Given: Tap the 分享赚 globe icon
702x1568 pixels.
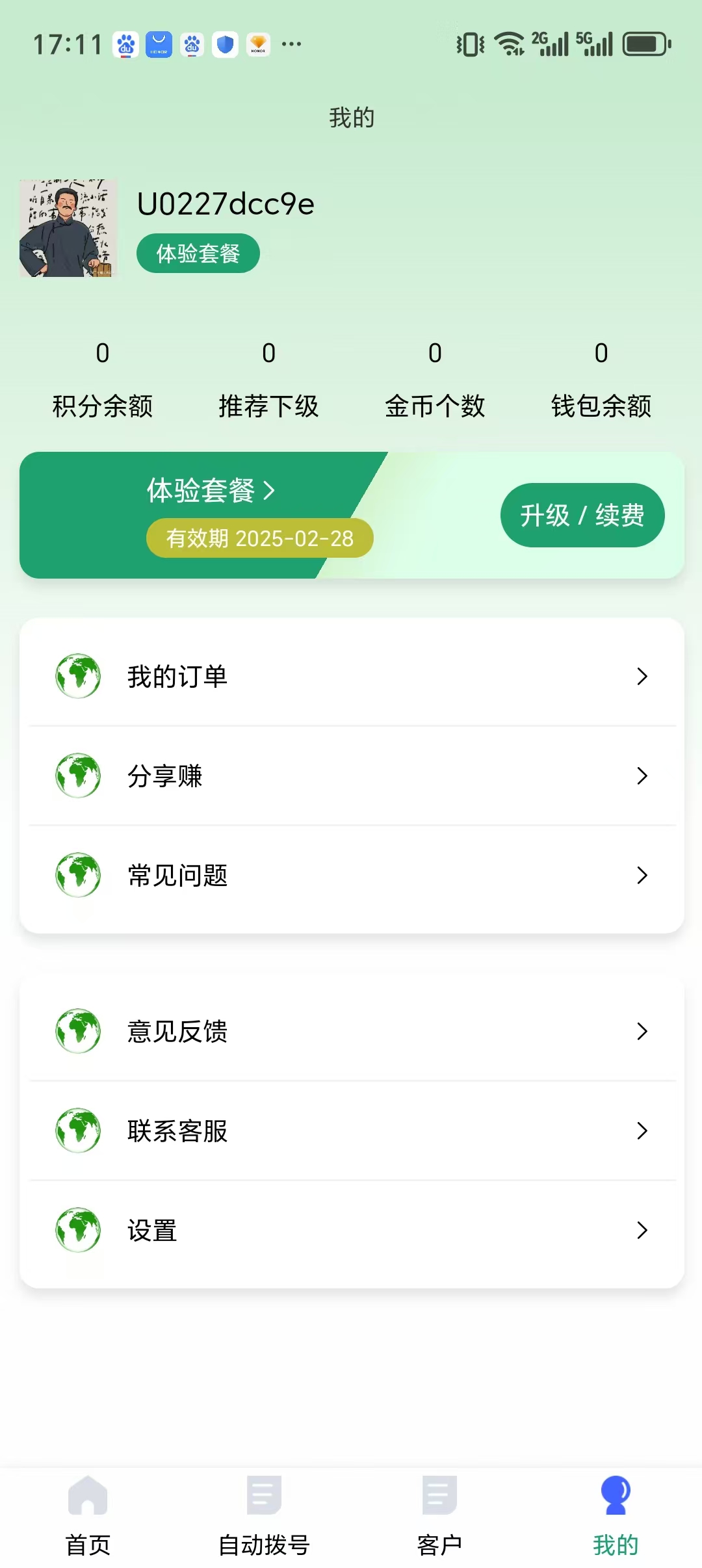Looking at the screenshot, I should coord(77,776).
